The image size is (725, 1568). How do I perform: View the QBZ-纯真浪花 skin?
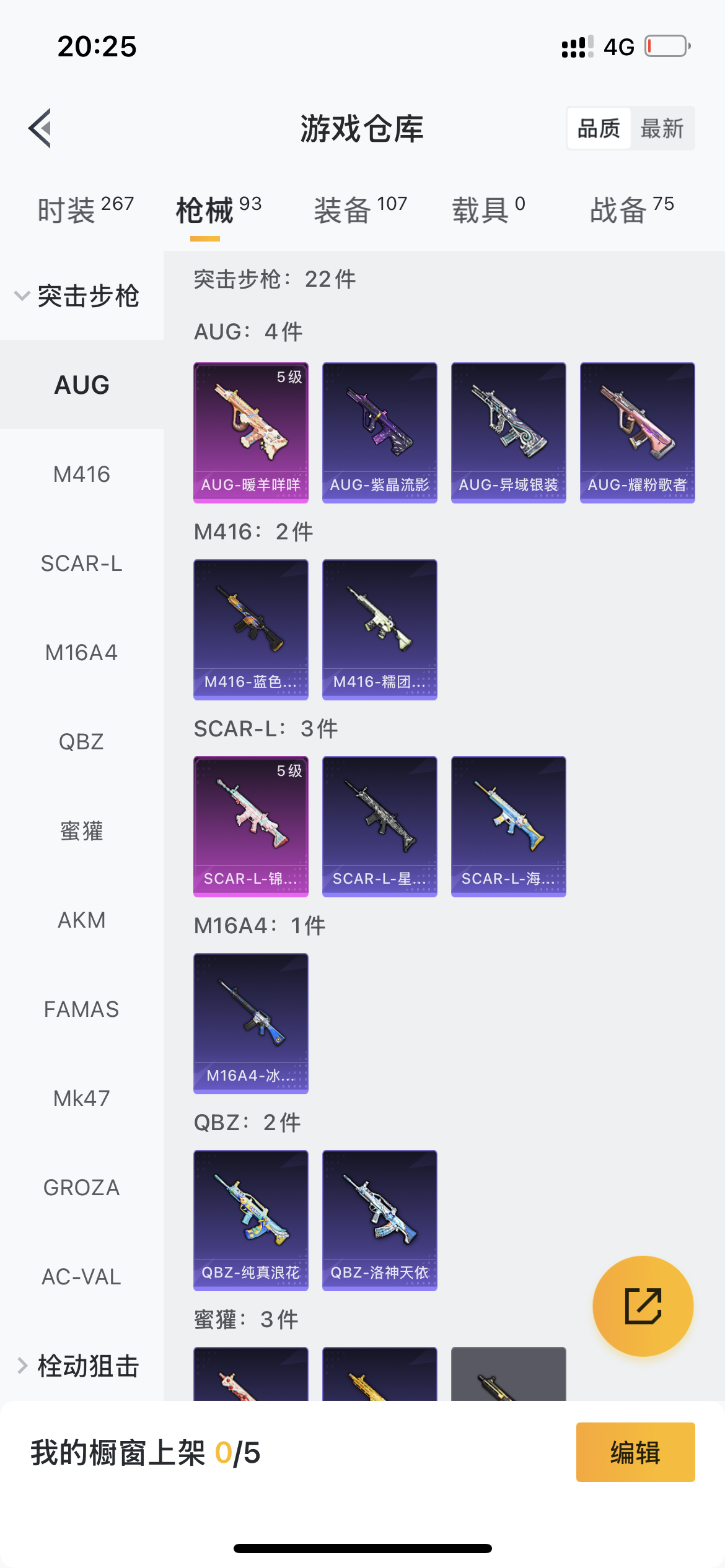pos(251,1220)
